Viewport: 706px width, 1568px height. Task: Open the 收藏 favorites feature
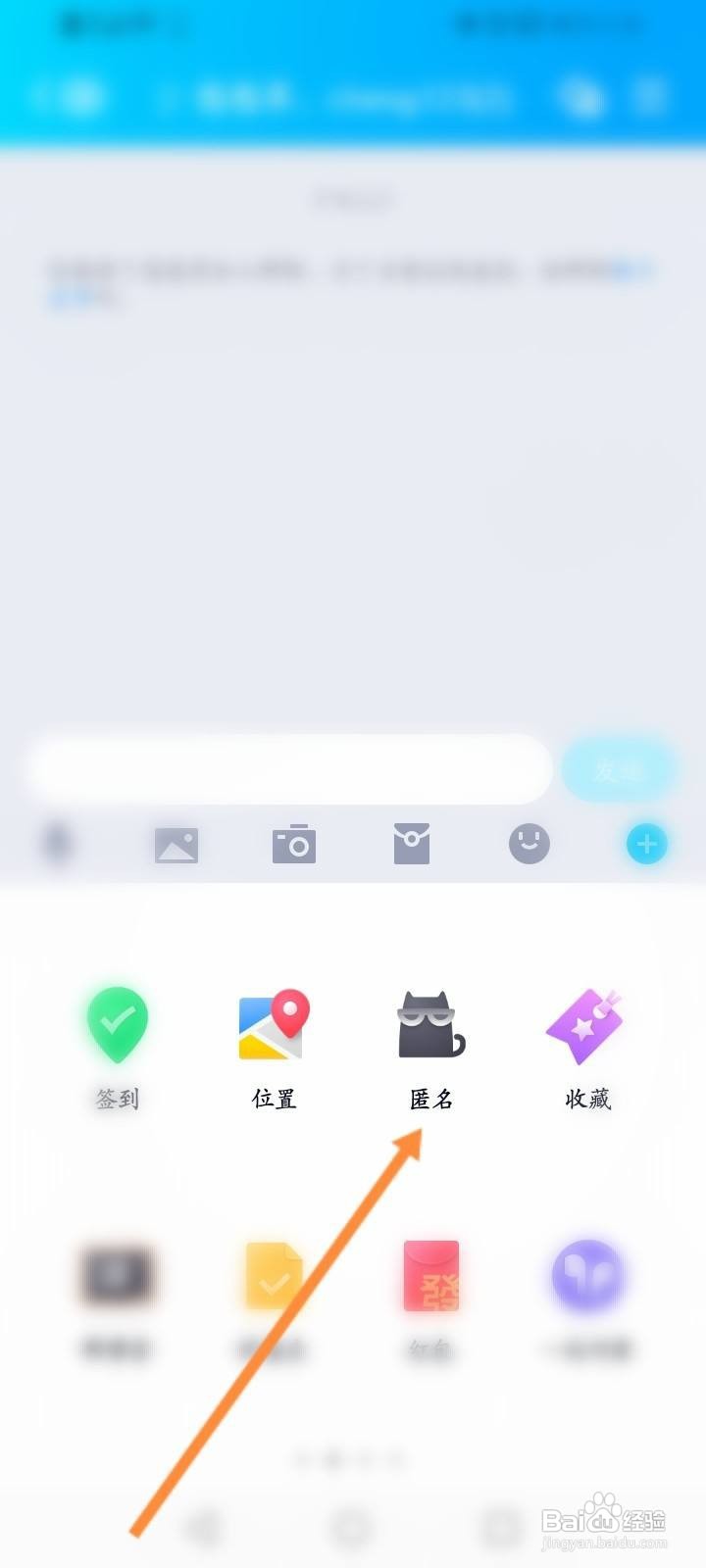point(585,1024)
